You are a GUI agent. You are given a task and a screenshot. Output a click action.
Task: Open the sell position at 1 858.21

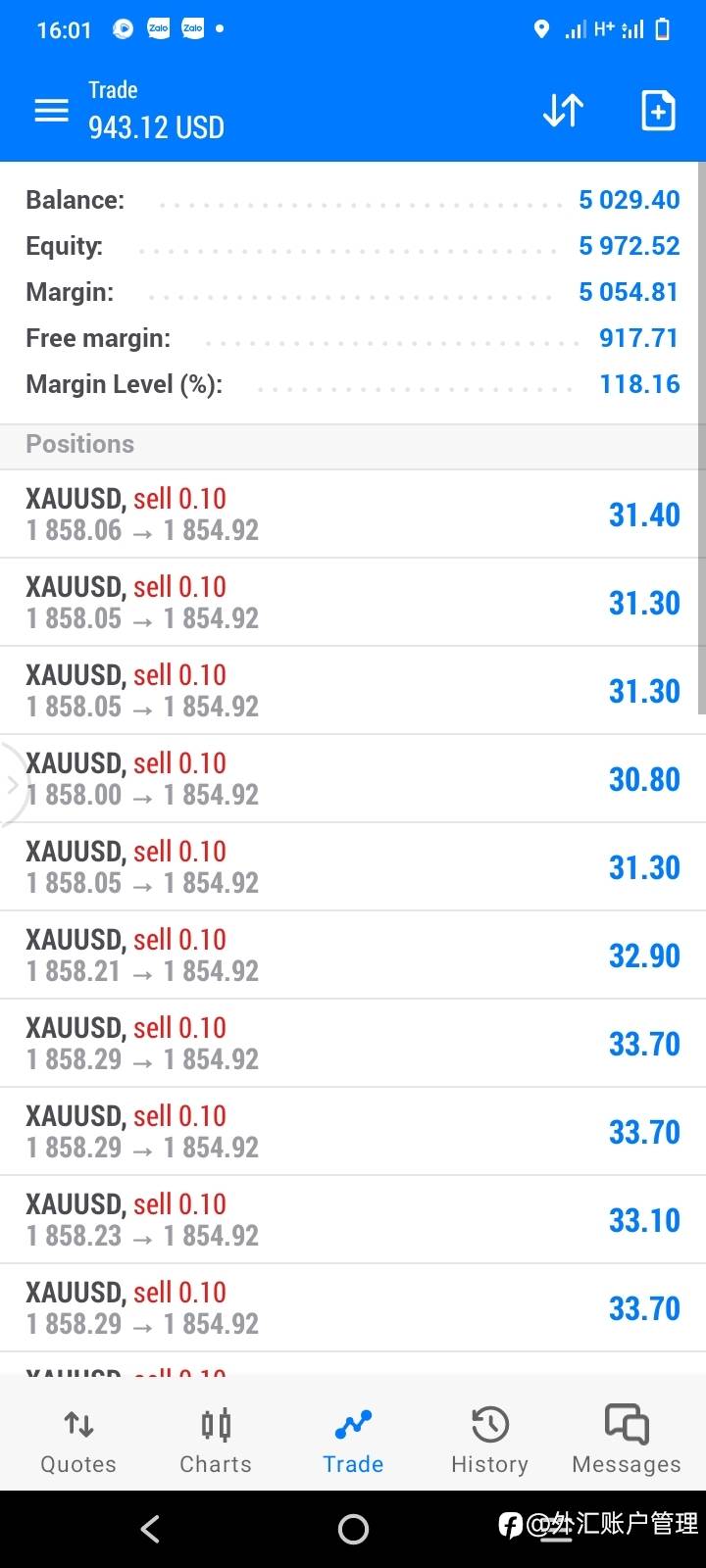pyautogui.click(x=353, y=955)
